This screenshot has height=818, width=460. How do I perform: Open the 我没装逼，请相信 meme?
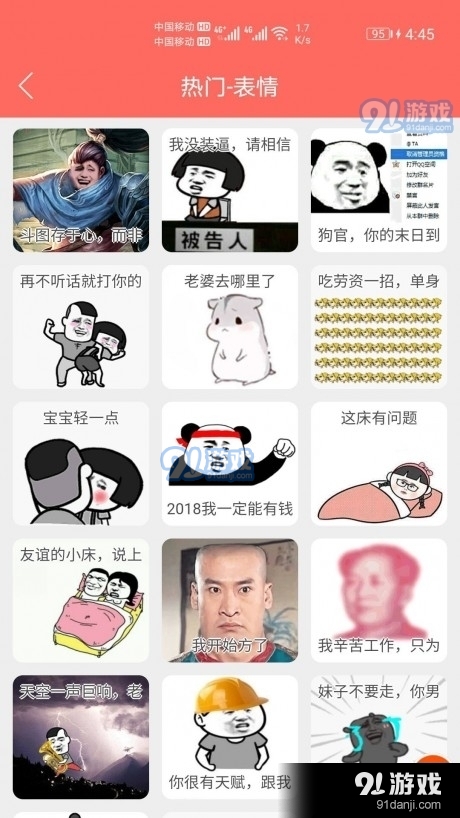pos(230,190)
